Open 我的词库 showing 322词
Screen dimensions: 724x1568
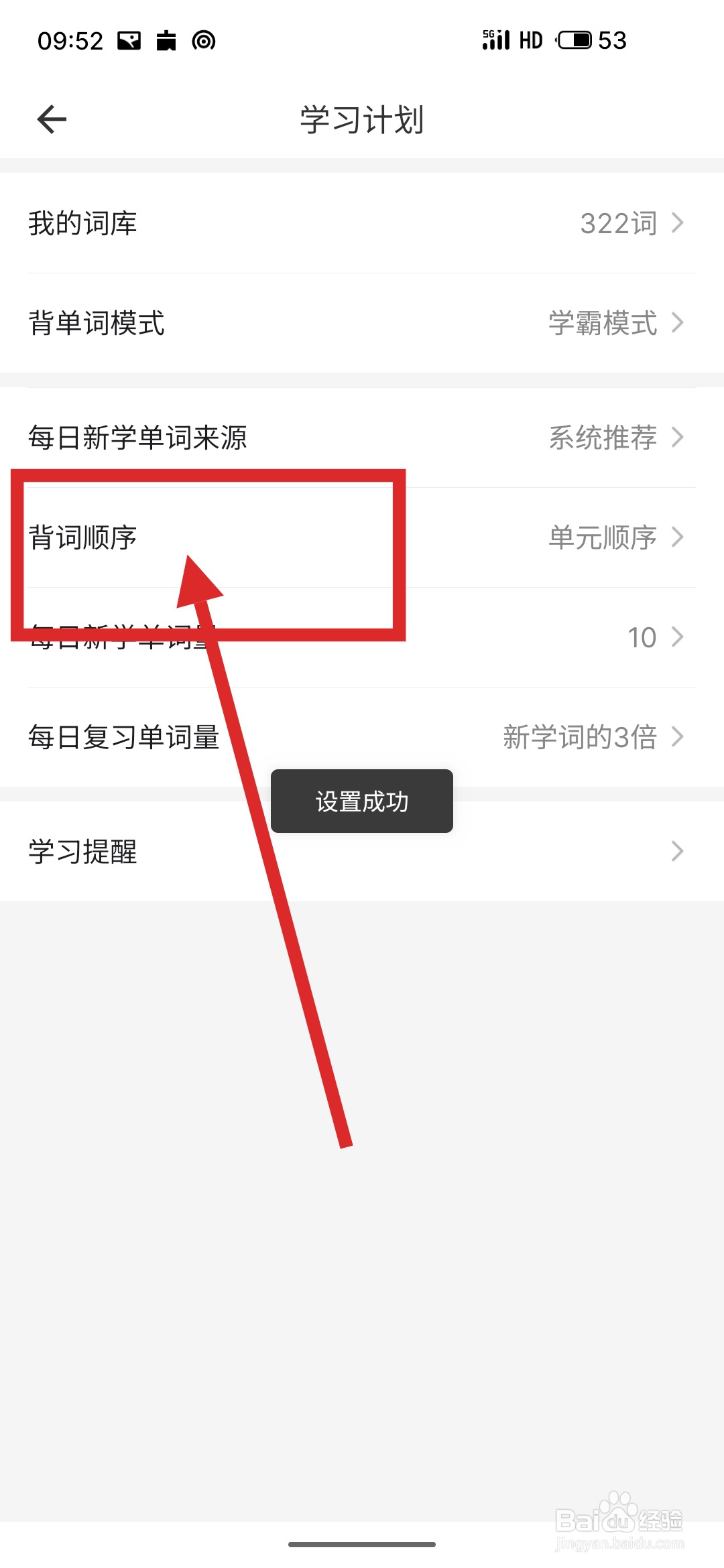pos(362,224)
